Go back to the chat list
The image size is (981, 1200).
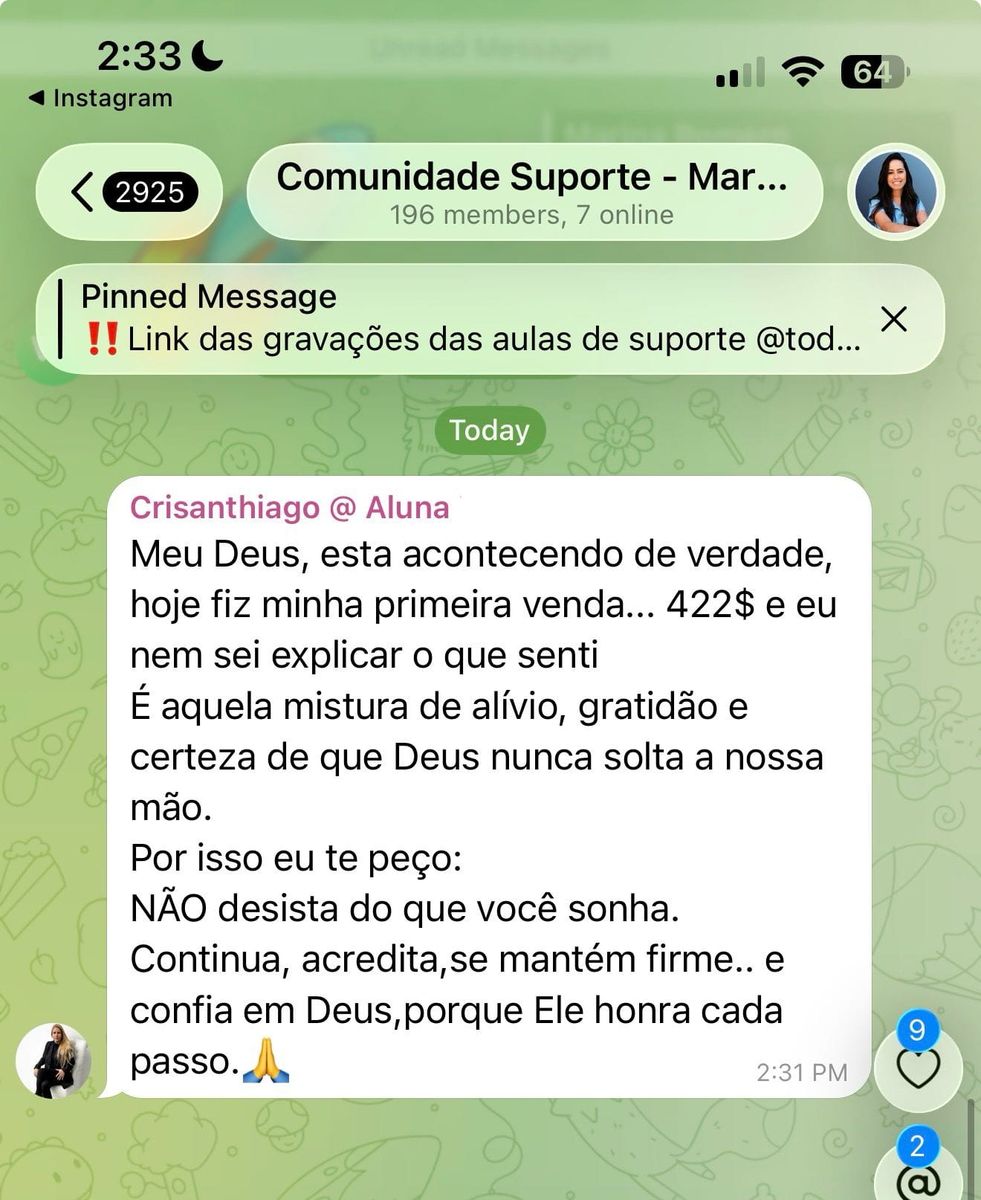point(130,192)
